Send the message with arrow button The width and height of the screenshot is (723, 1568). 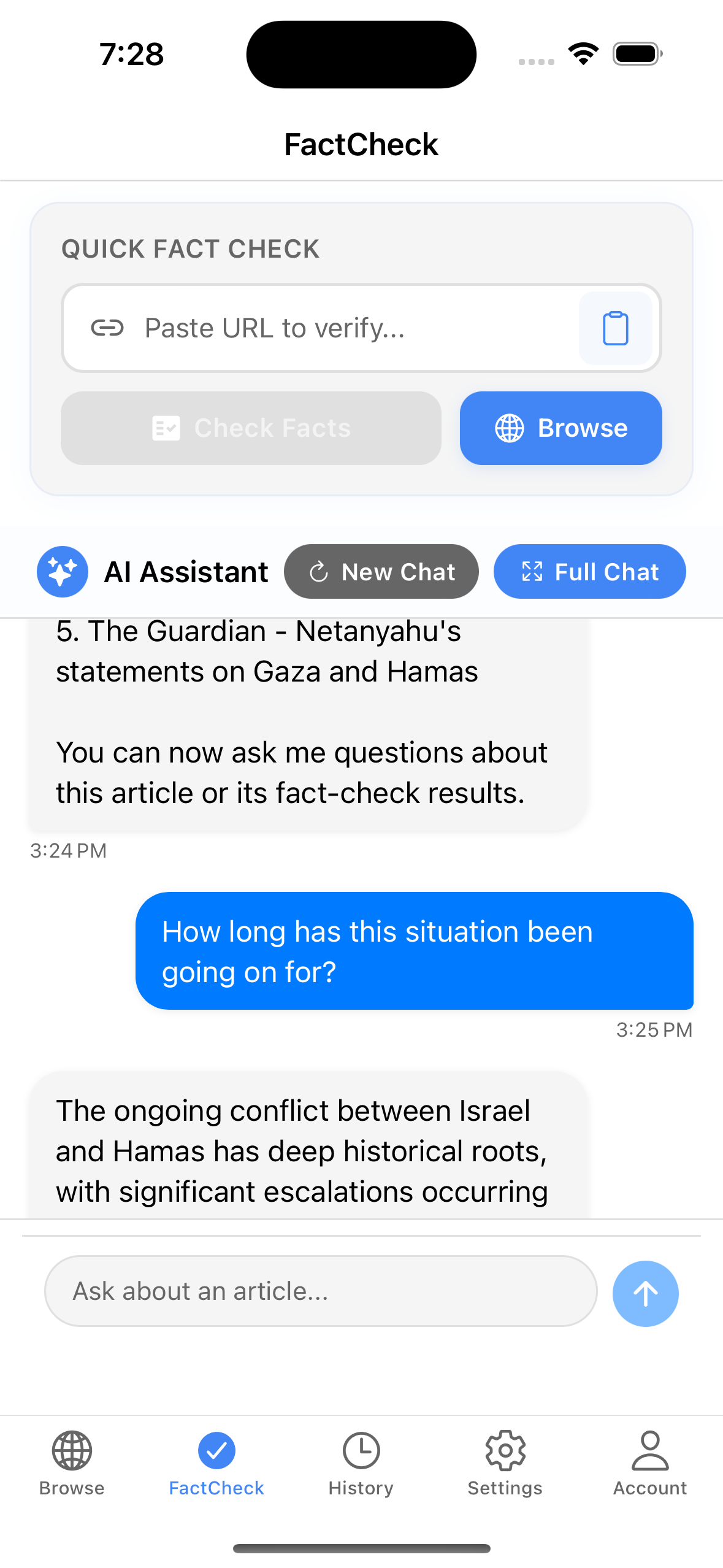pyautogui.click(x=645, y=1293)
